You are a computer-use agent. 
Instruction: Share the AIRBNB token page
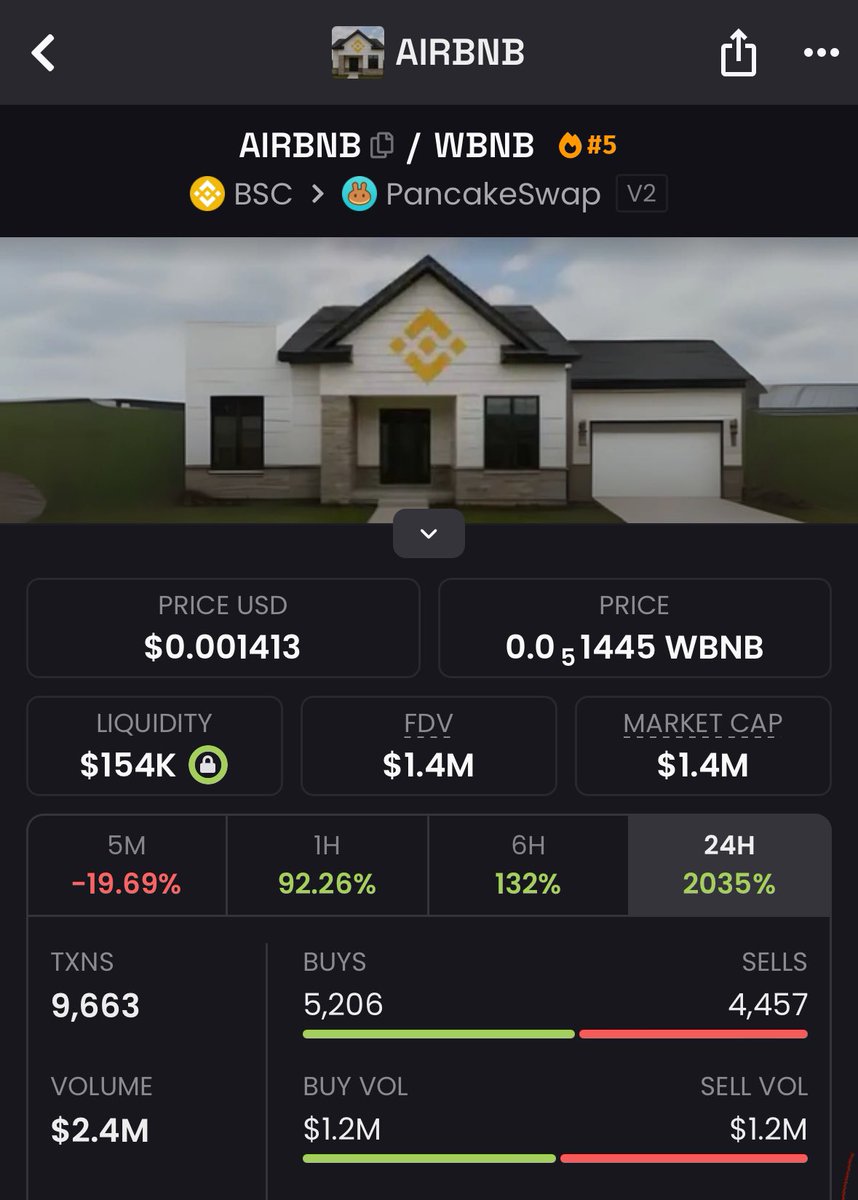[736, 53]
